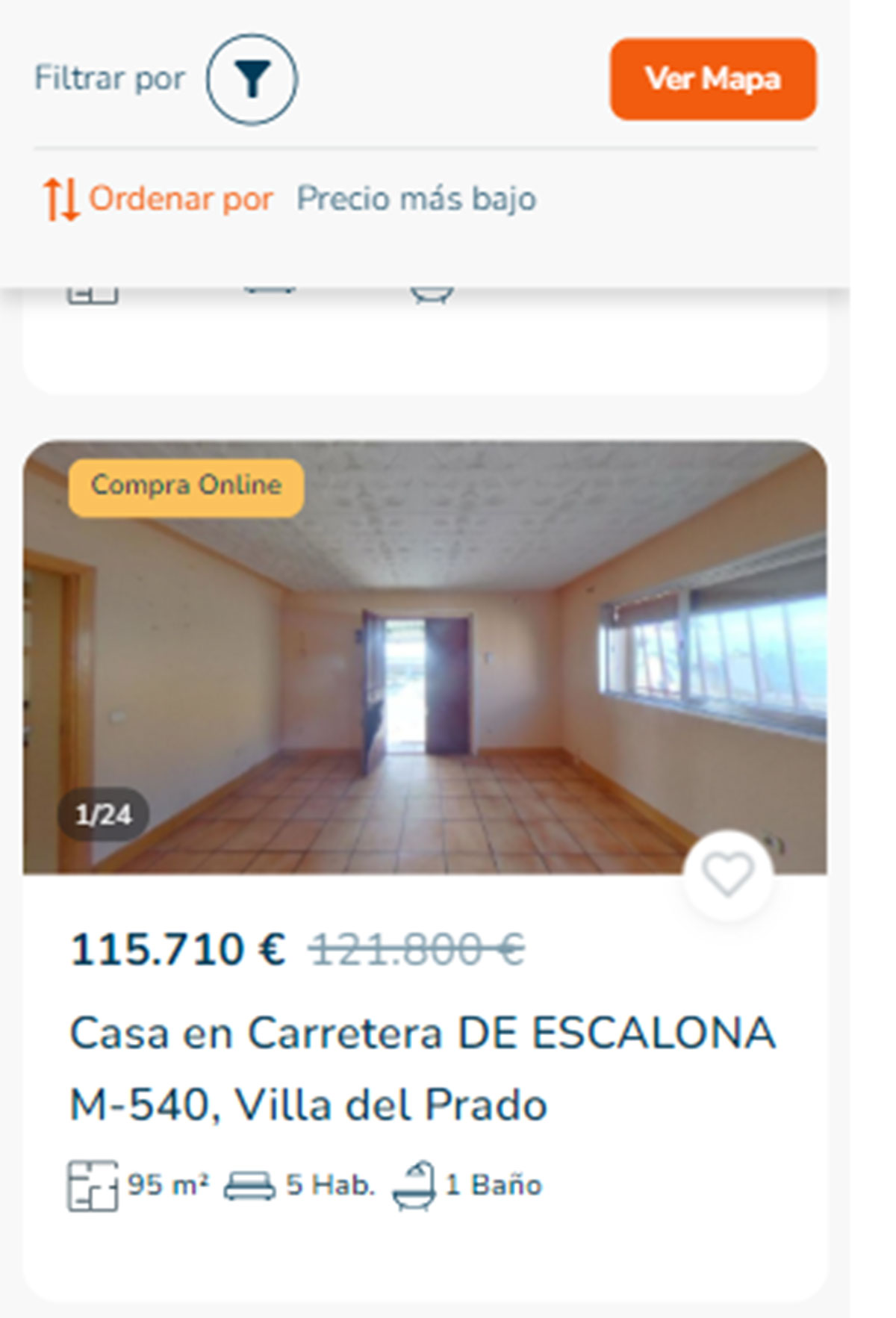Viewport: 896px width, 1318px height.
Task: Click the orange sort arrows icon
Action: tap(62, 199)
